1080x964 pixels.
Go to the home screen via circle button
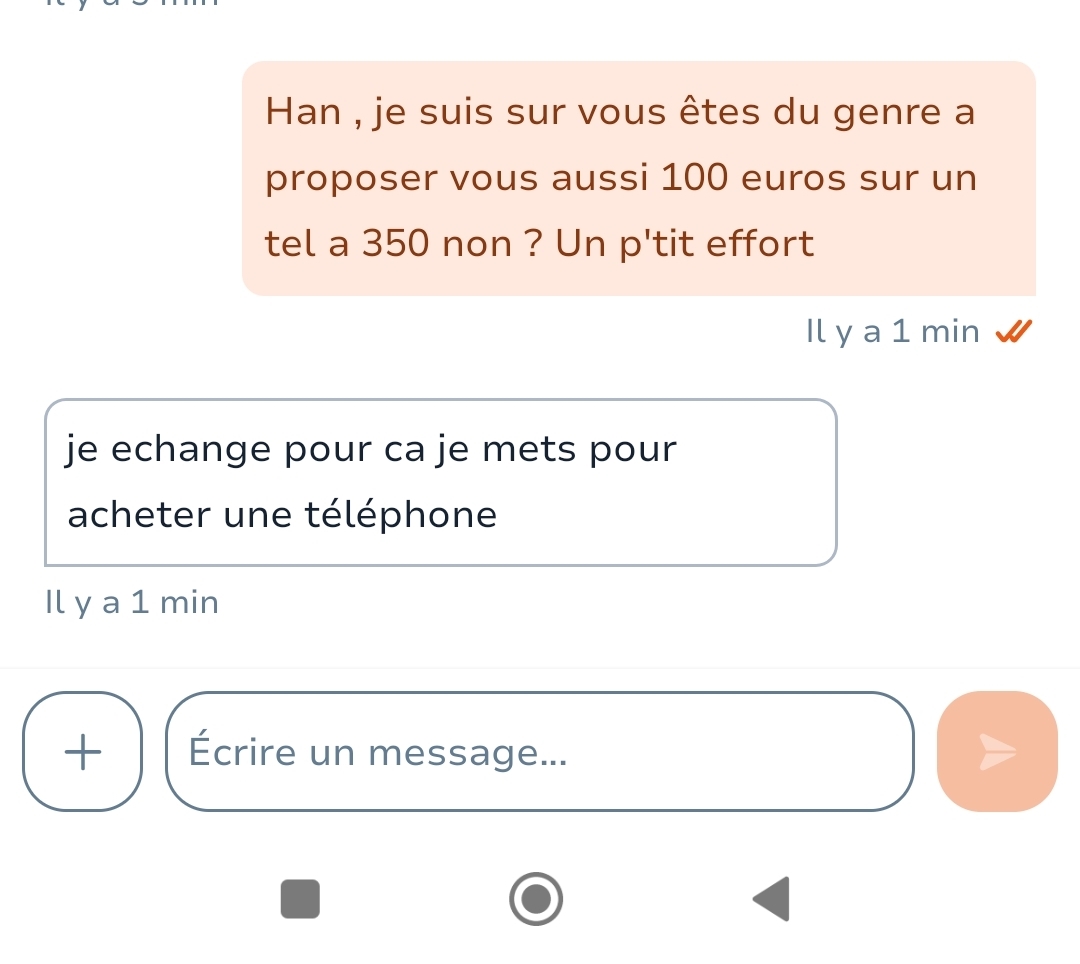point(536,898)
